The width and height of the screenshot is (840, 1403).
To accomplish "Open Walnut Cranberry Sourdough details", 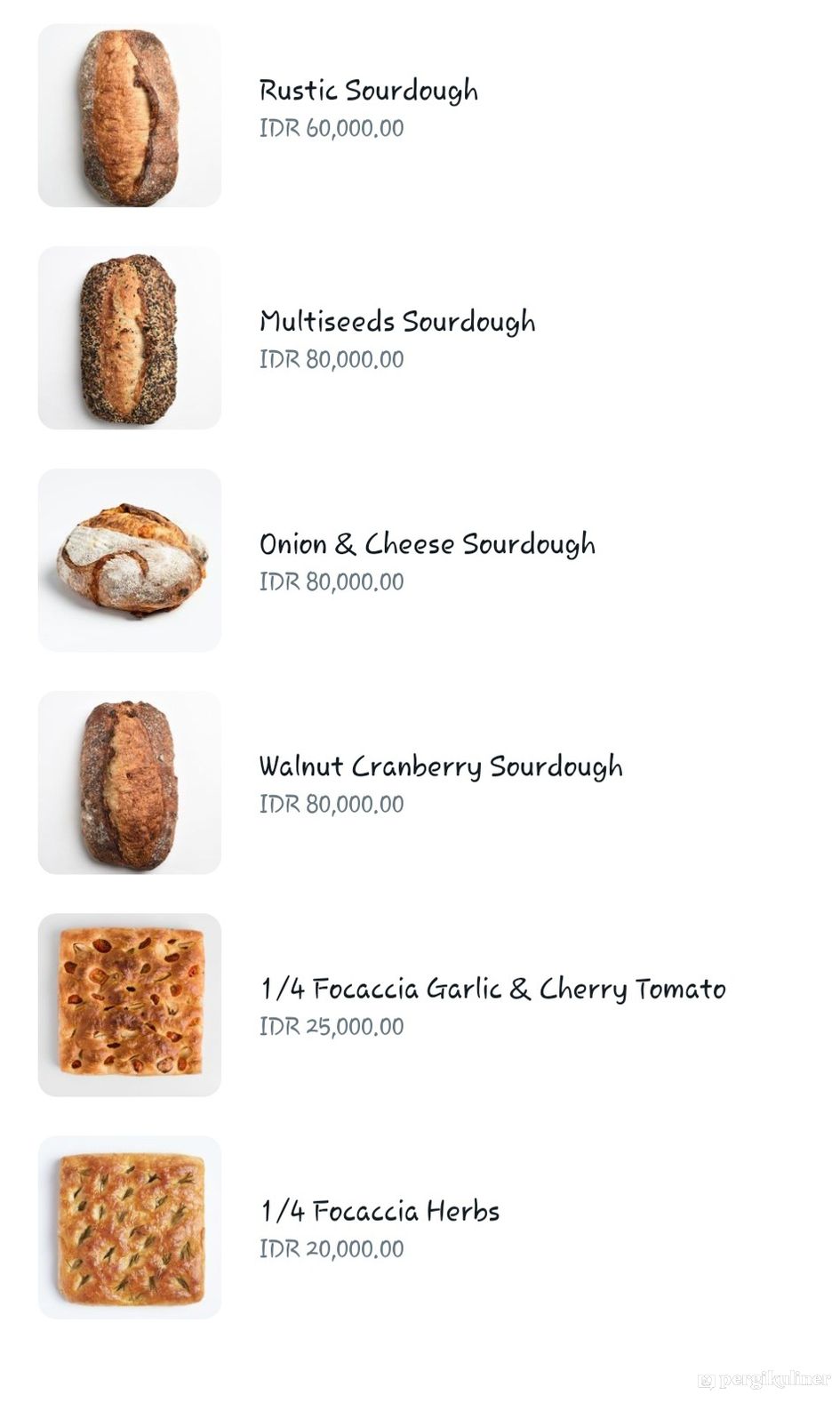I will coord(440,766).
